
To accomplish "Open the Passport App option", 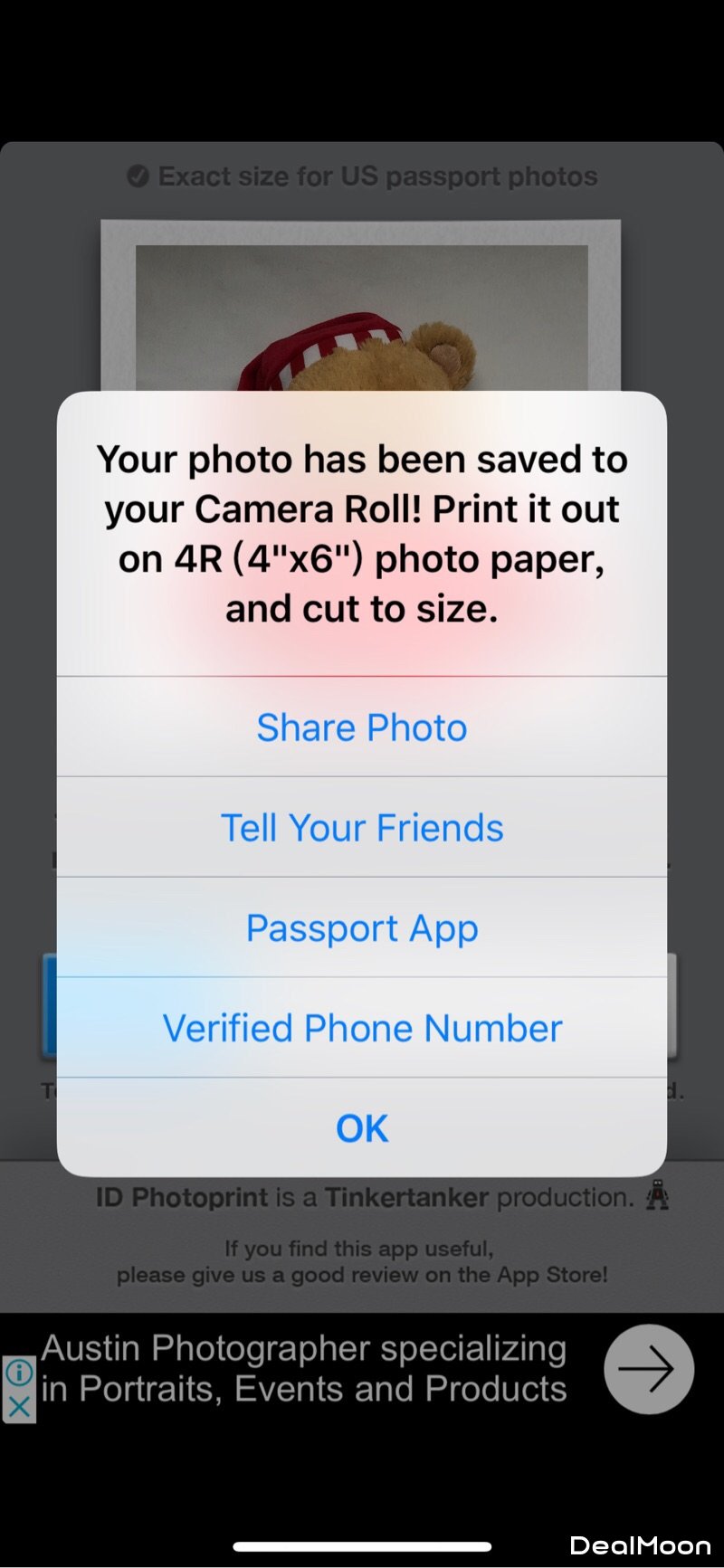I will (362, 928).
